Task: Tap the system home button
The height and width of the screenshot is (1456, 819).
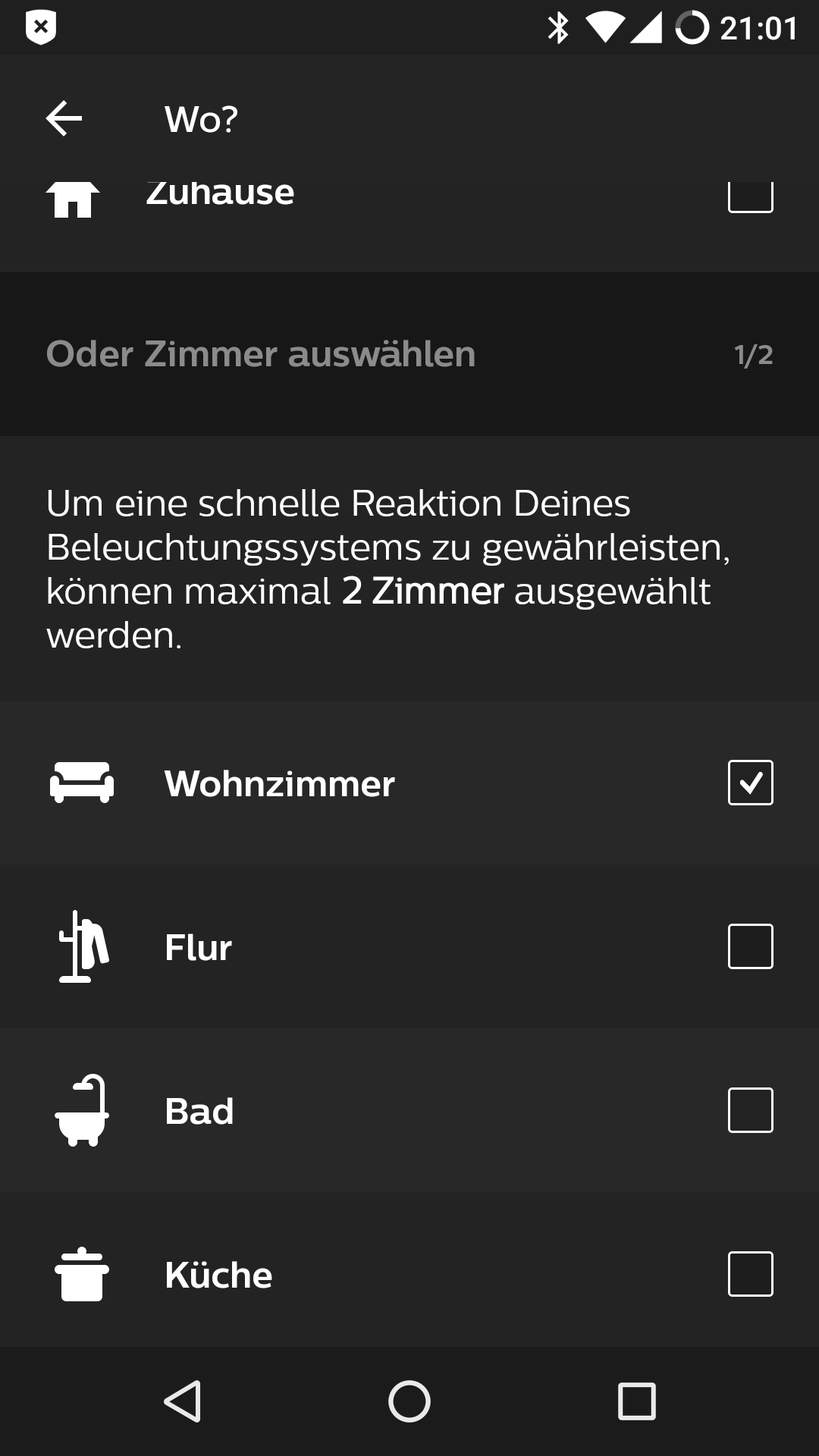Action: 409,1401
